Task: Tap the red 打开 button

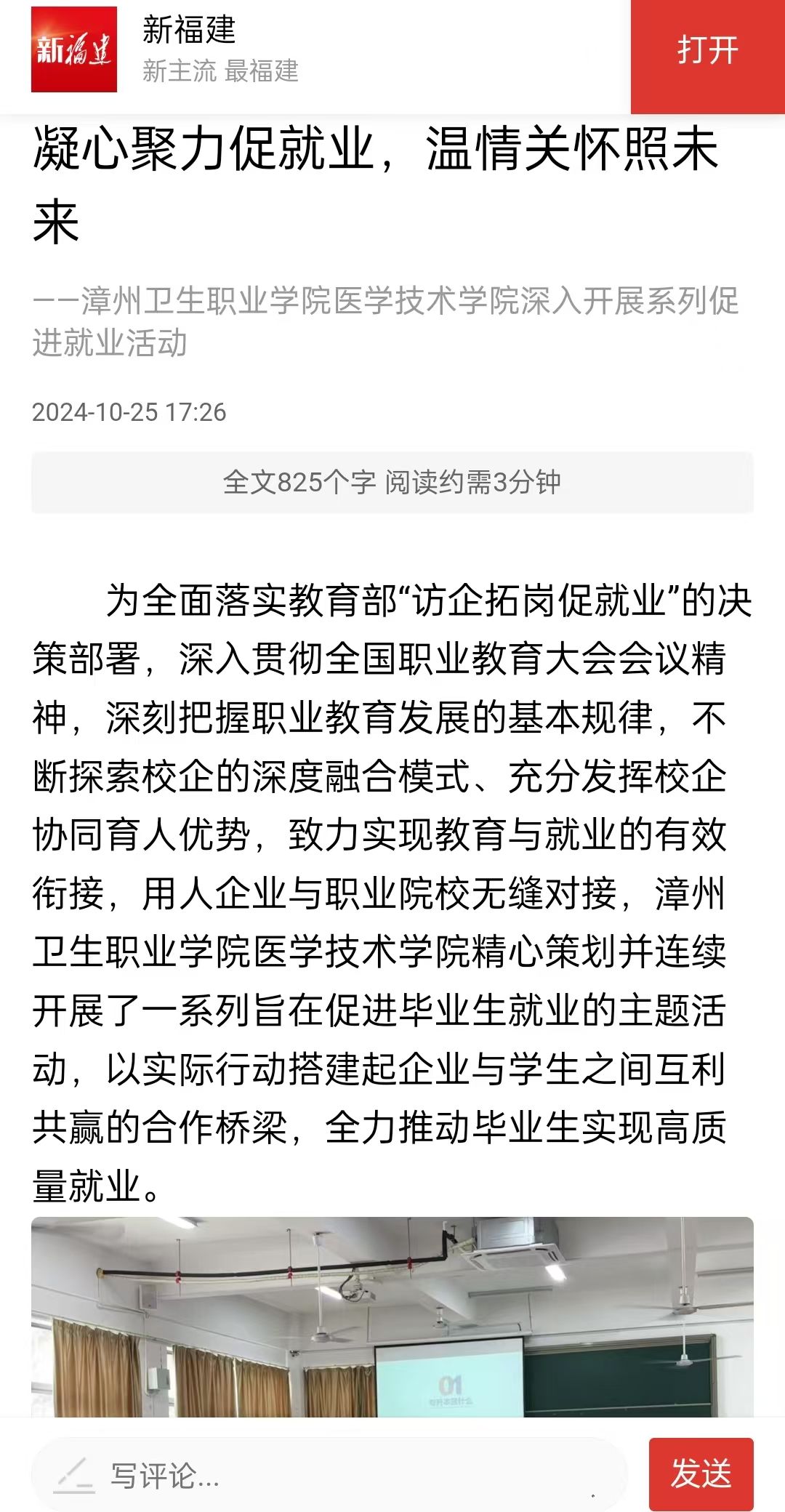Action: click(707, 52)
